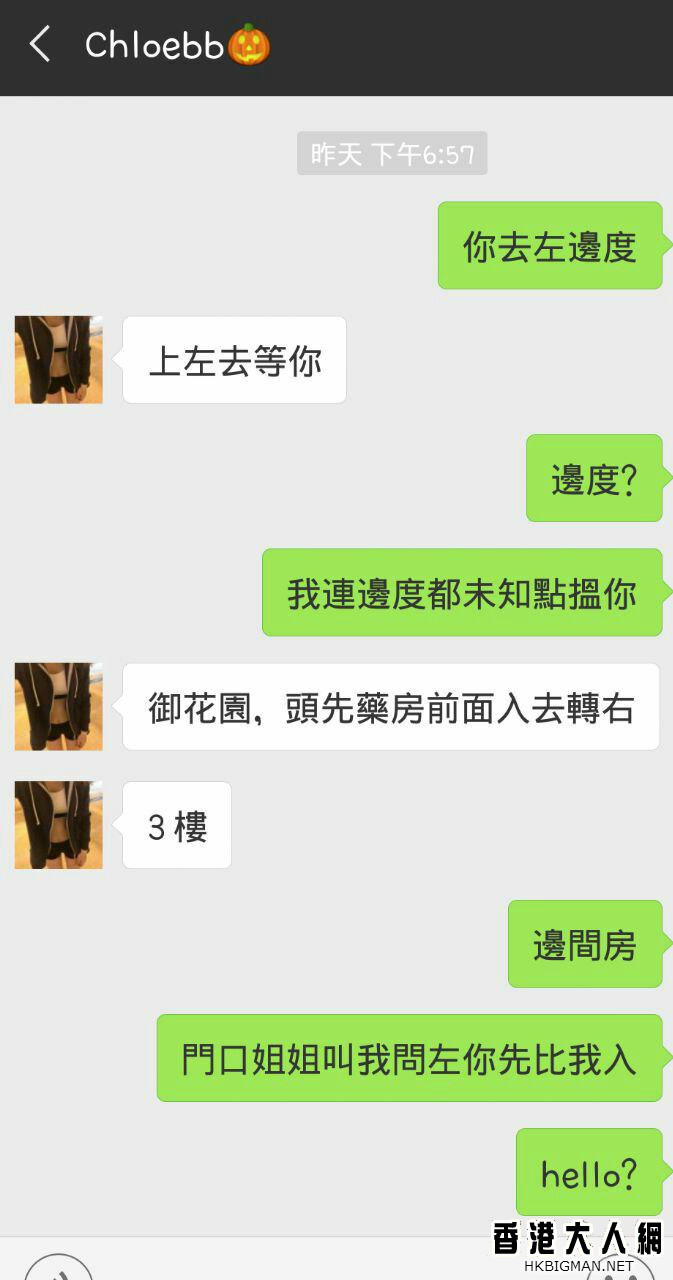673x1280 pixels.
Task: Open Chloebb's avatar beside 上左去等你
Action: pyautogui.click(x=58, y=360)
